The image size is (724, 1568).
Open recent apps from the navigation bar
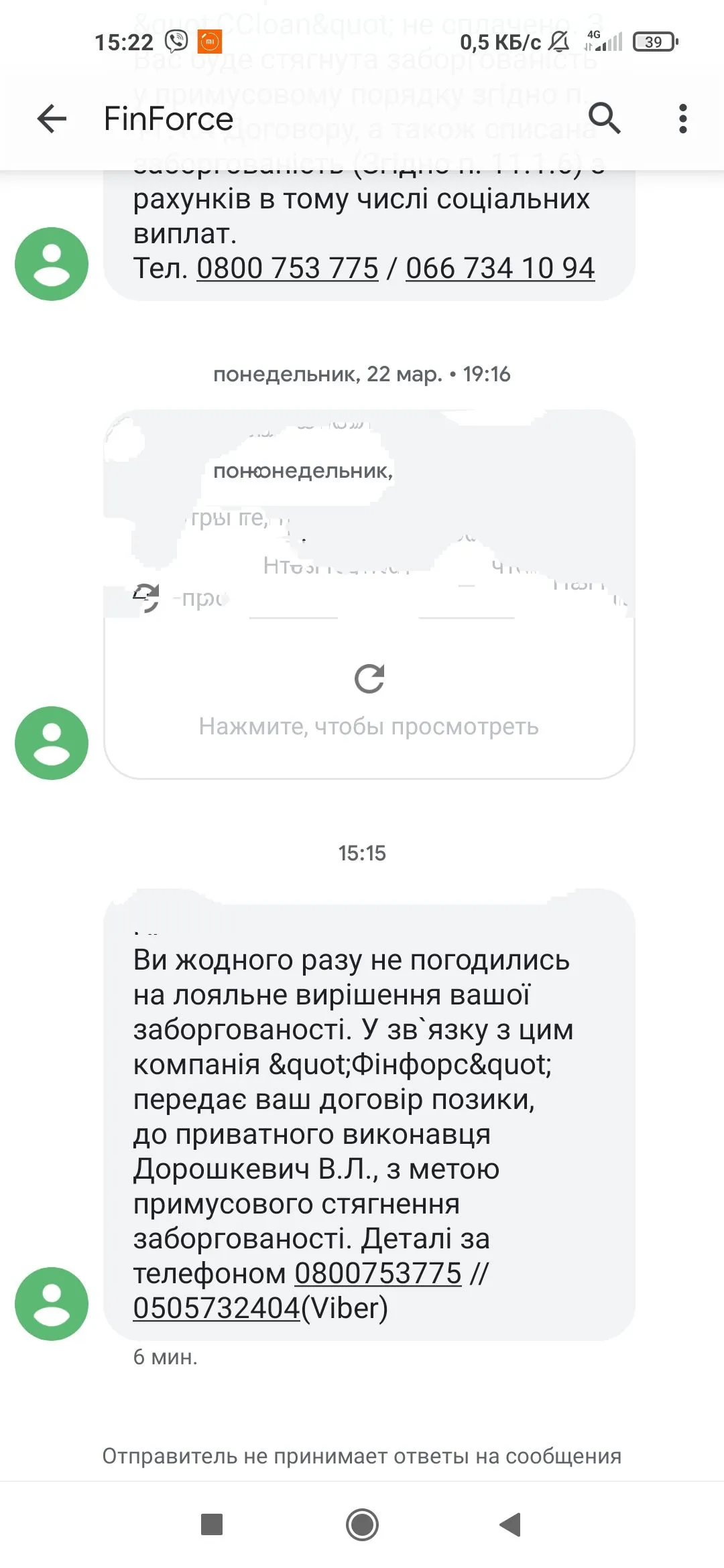[212, 1524]
